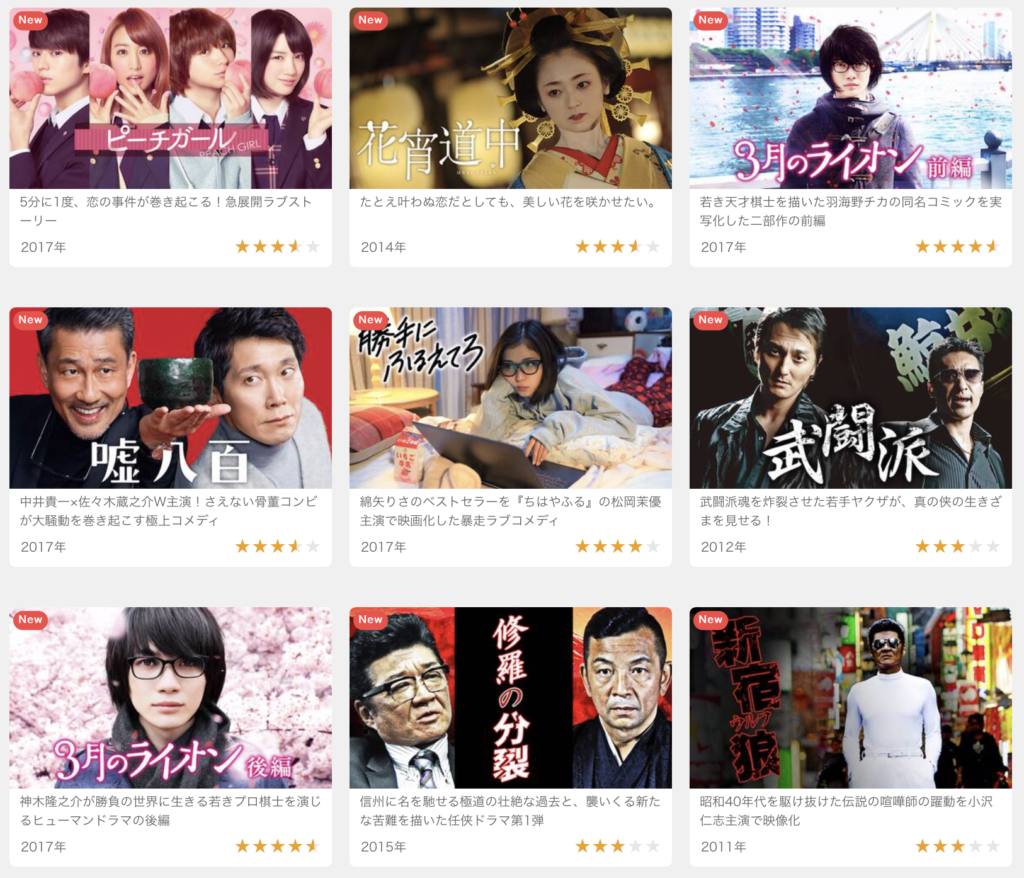The image size is (1024, 878).
Task: Open the ピーチガール movie card
Action: coord(170,100)
